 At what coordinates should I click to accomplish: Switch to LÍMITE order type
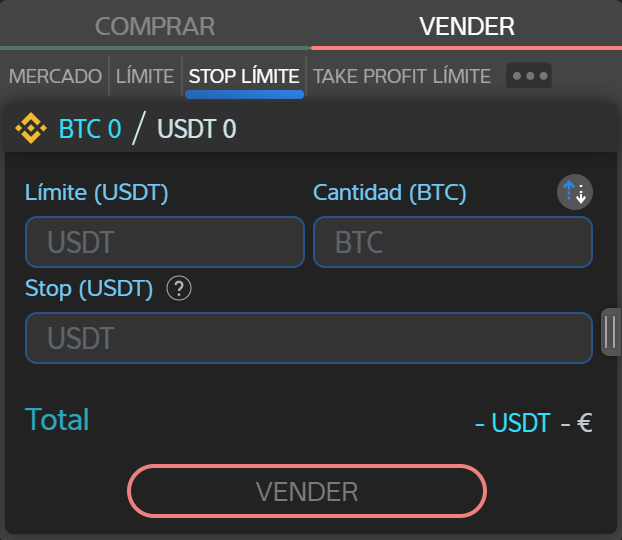pyautogui.click(x=145, y=76)
